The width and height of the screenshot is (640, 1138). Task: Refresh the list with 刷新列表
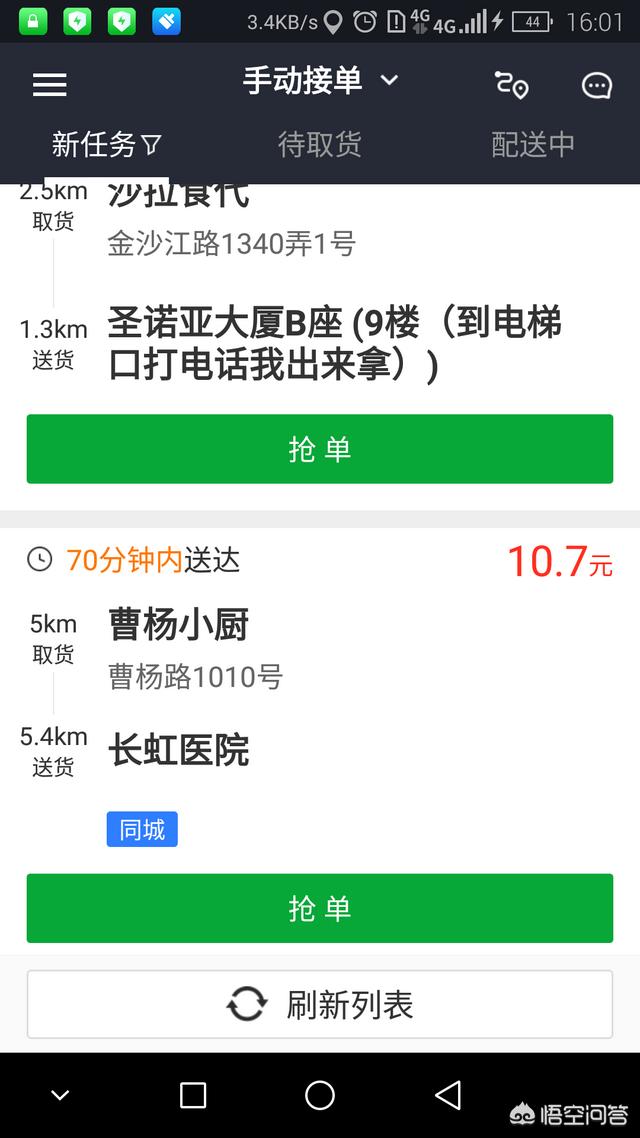(x=320, y=1004)
